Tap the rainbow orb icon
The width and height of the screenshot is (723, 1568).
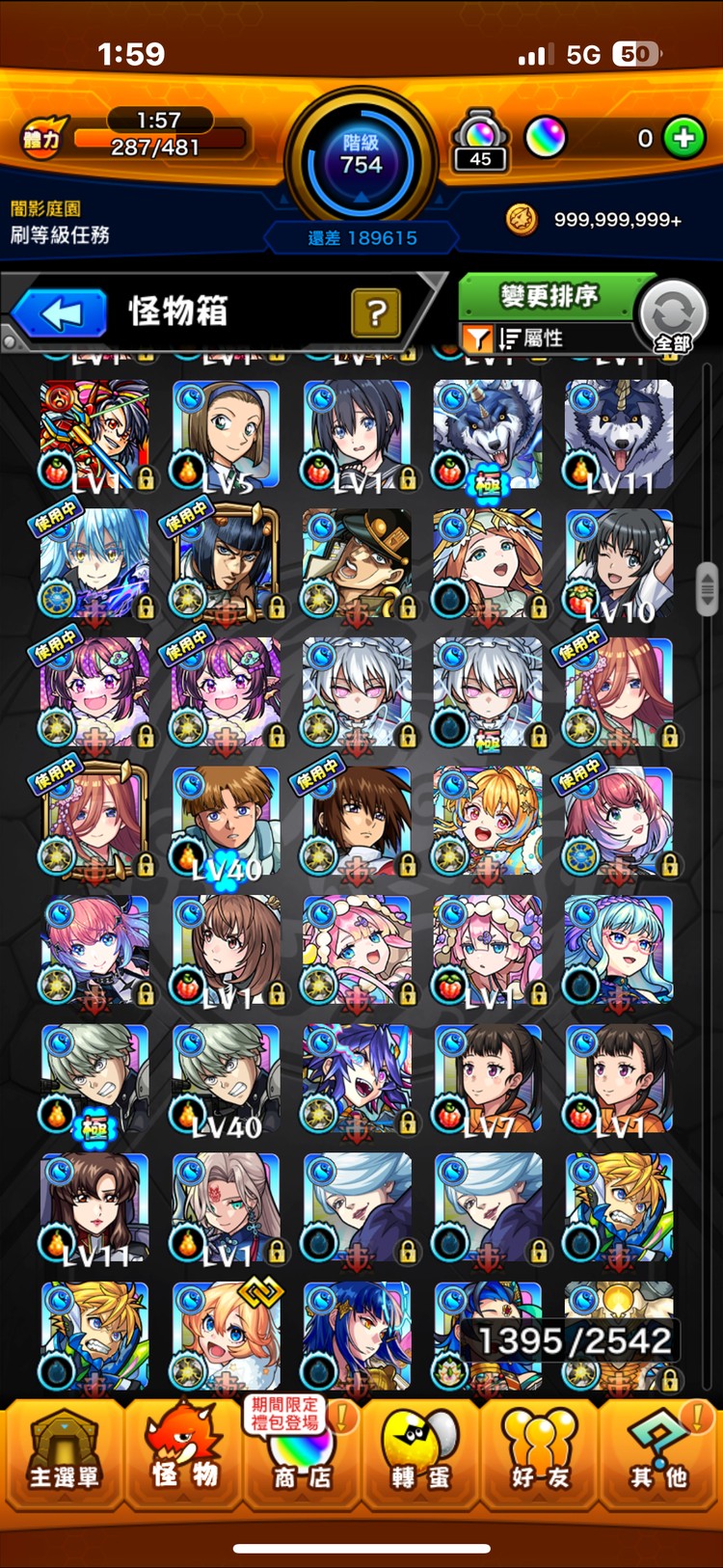545,138
